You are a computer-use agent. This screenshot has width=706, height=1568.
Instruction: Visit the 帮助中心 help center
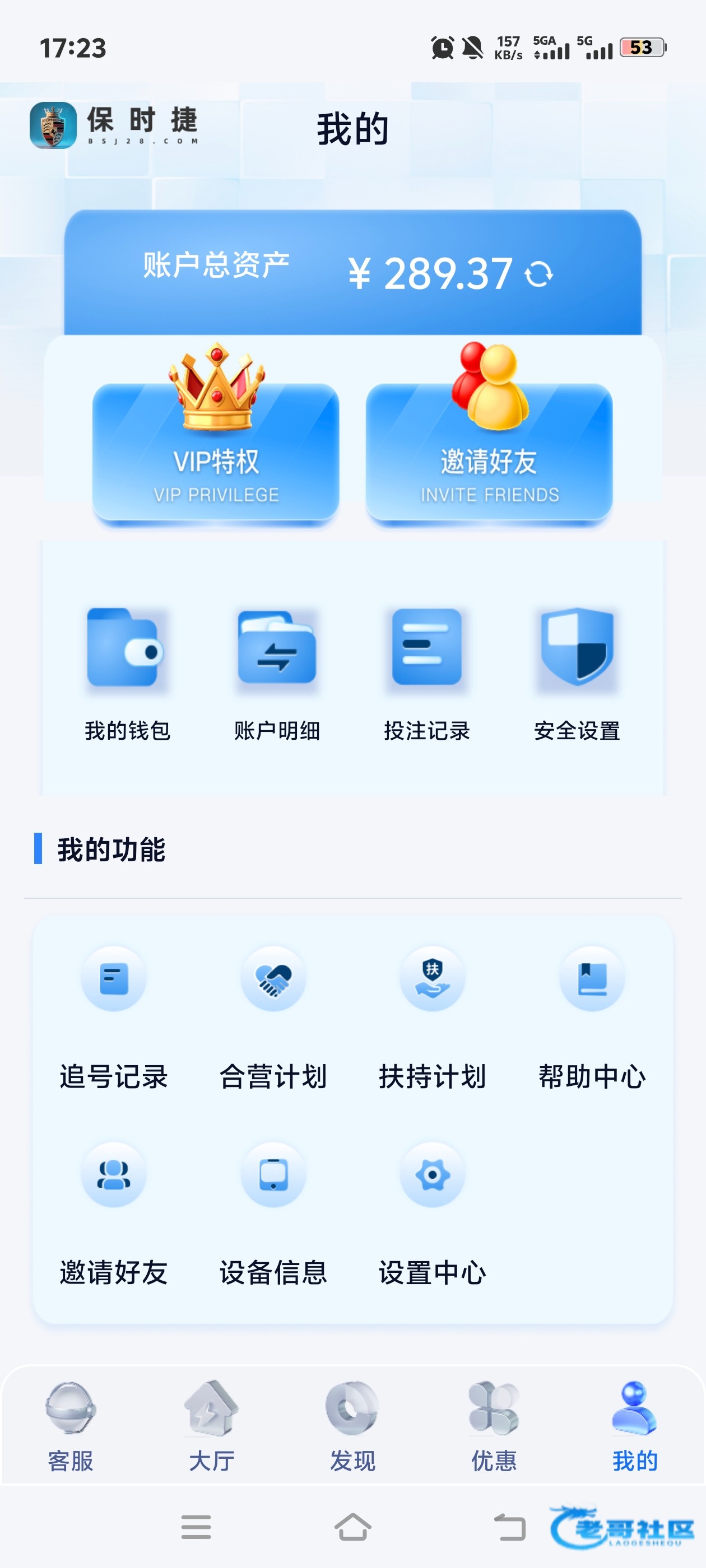click(592, 1015)
